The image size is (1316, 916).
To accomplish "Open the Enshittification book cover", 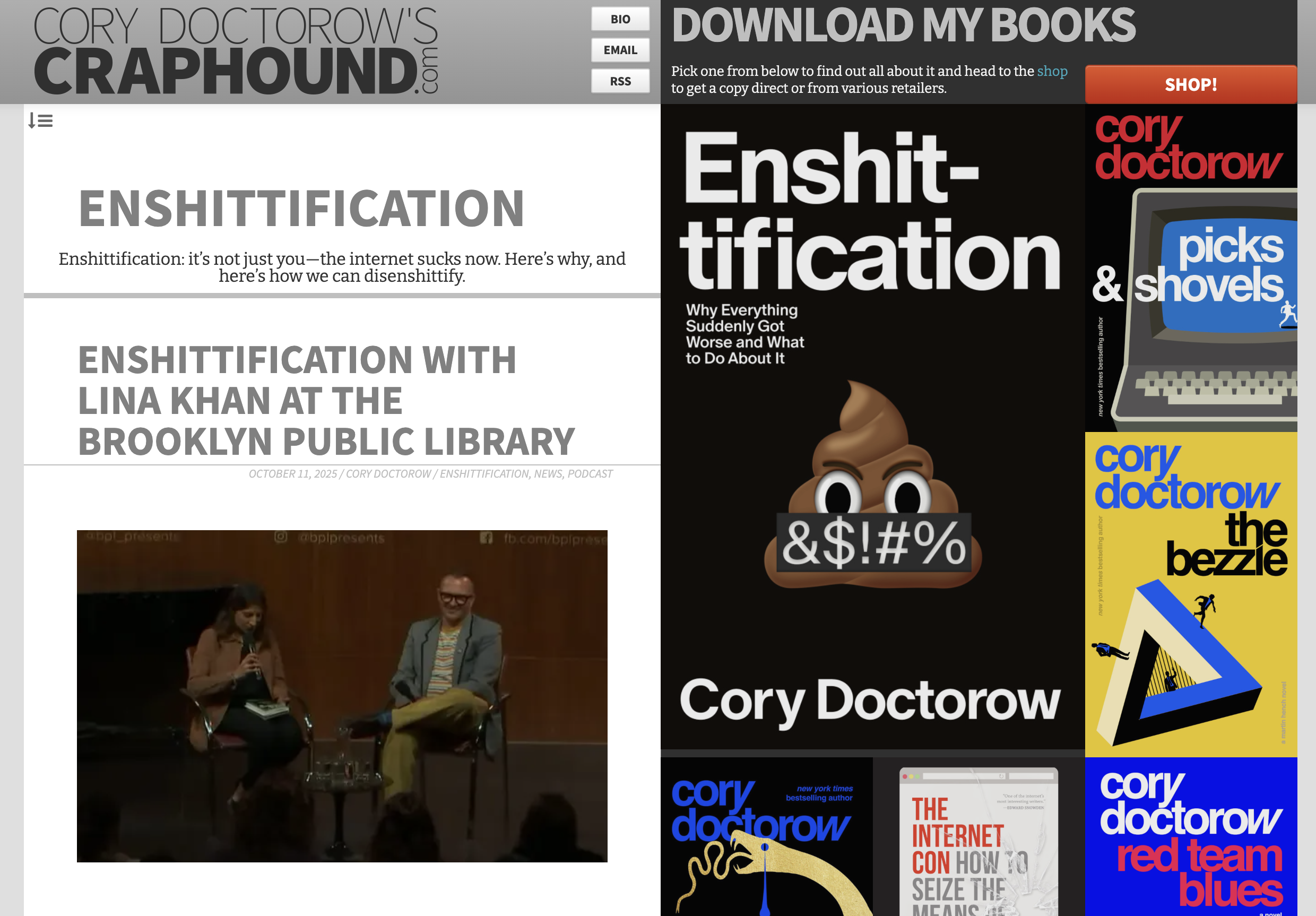I will (x=871, y=426).
